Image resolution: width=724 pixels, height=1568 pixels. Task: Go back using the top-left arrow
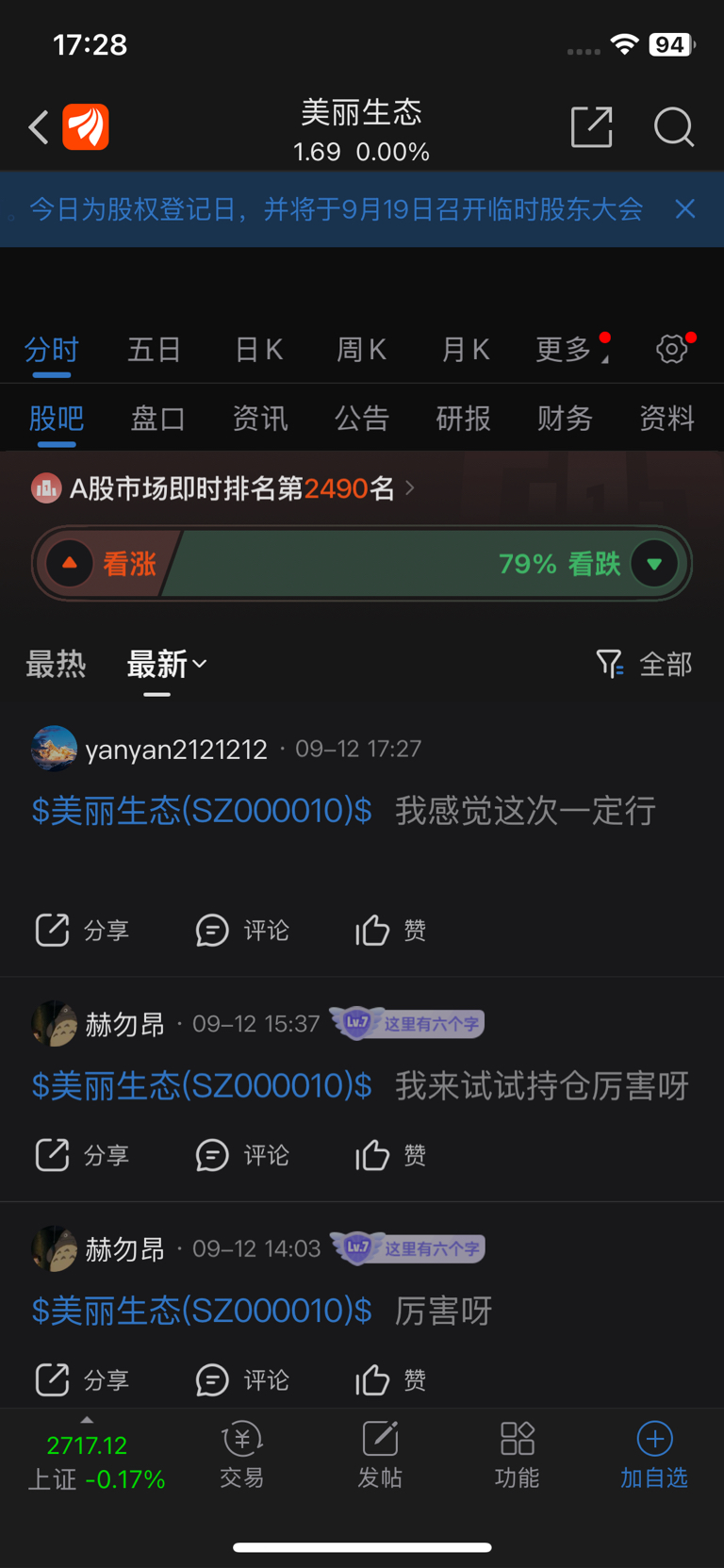(39, 127)
